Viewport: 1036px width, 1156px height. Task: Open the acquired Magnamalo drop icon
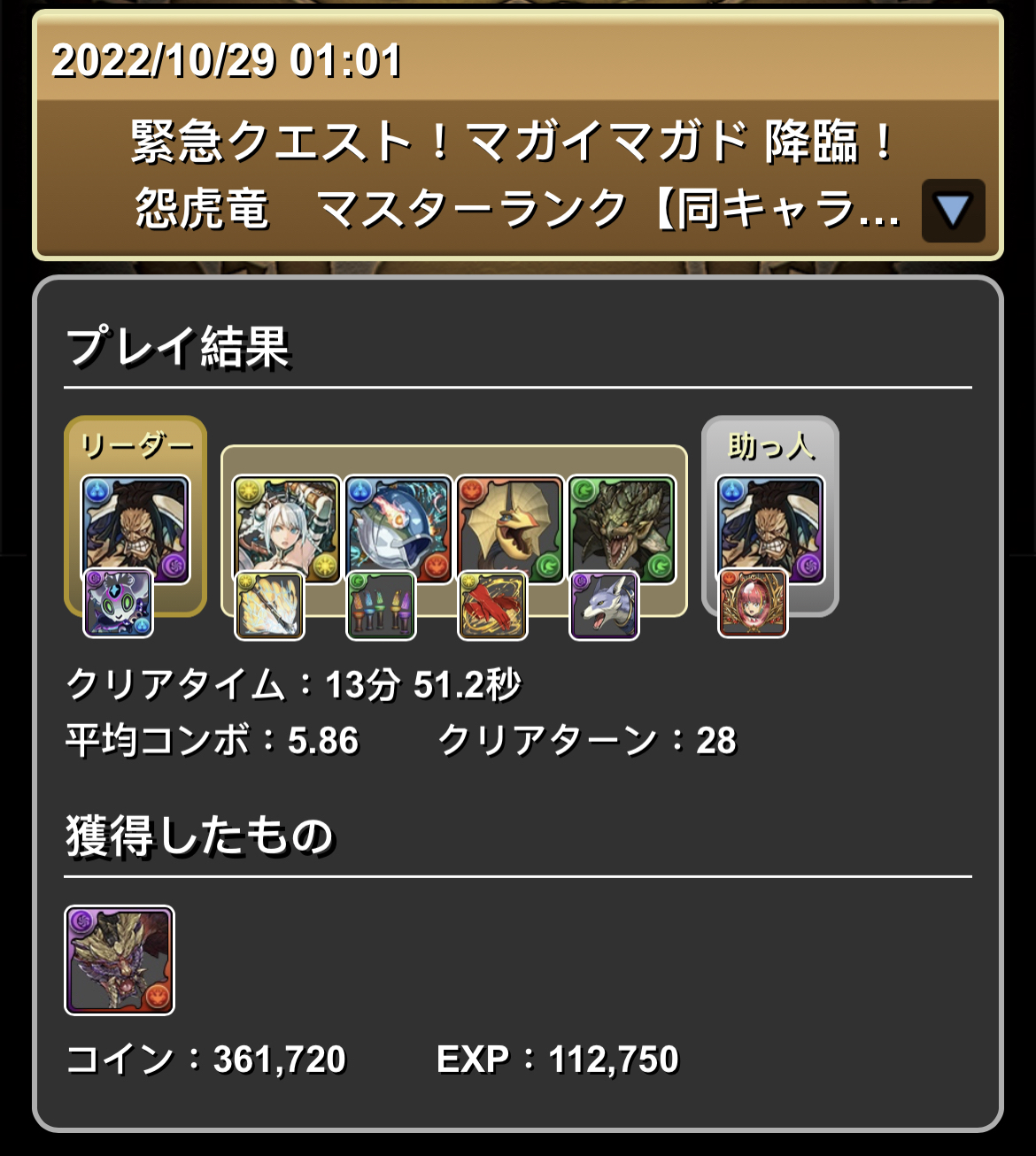(120, 959)
